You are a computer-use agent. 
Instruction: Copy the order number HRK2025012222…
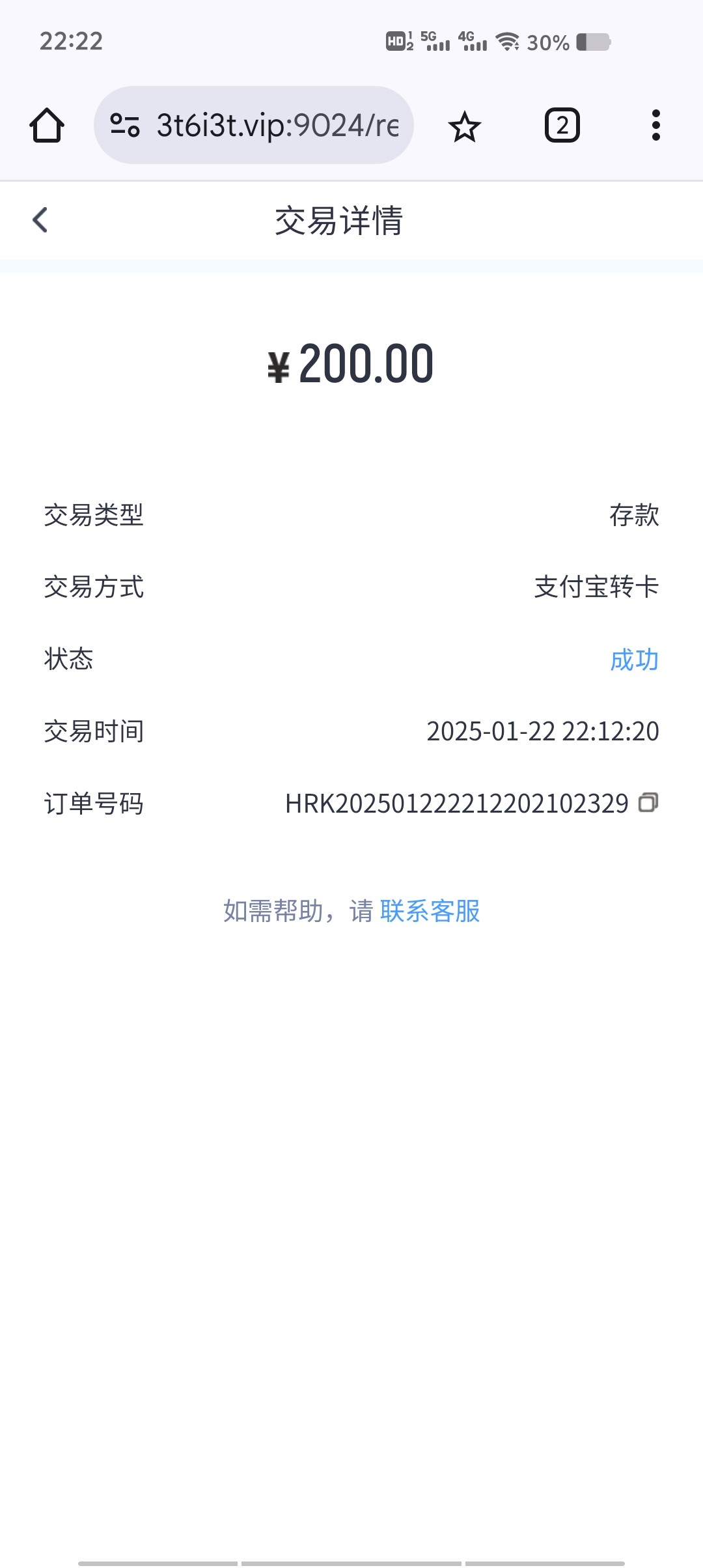click(648, 802)
